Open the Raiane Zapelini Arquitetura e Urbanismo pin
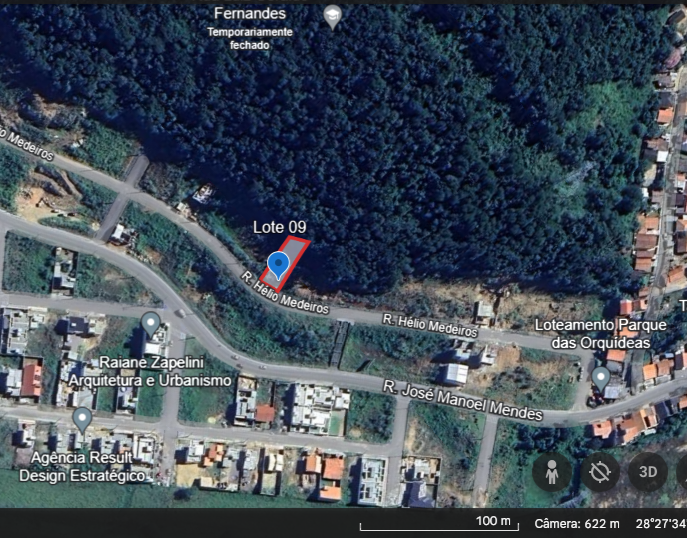687x538 pixels. click(151, 325)
